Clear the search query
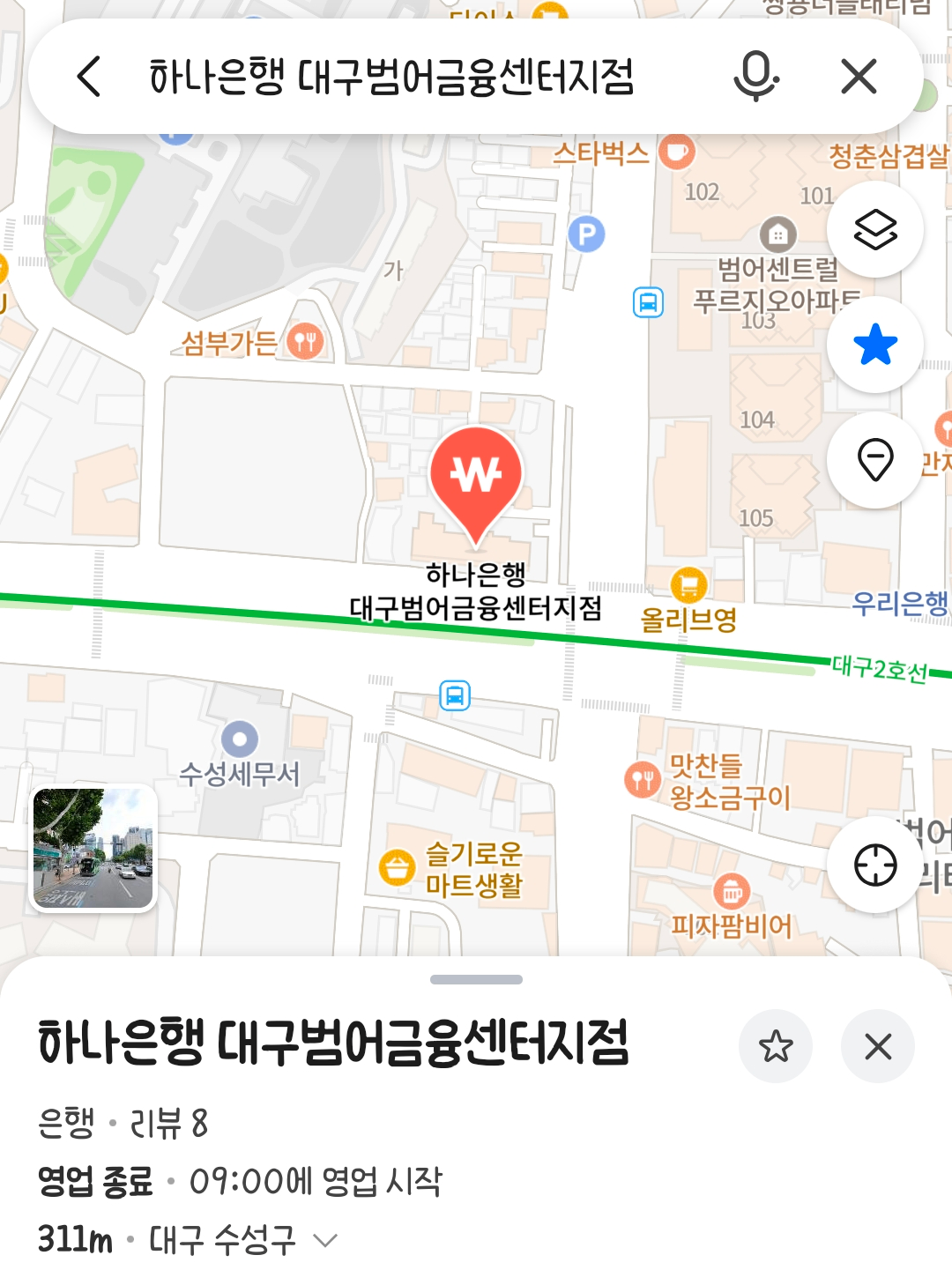952x1270 pixels. tap(859, 77)
